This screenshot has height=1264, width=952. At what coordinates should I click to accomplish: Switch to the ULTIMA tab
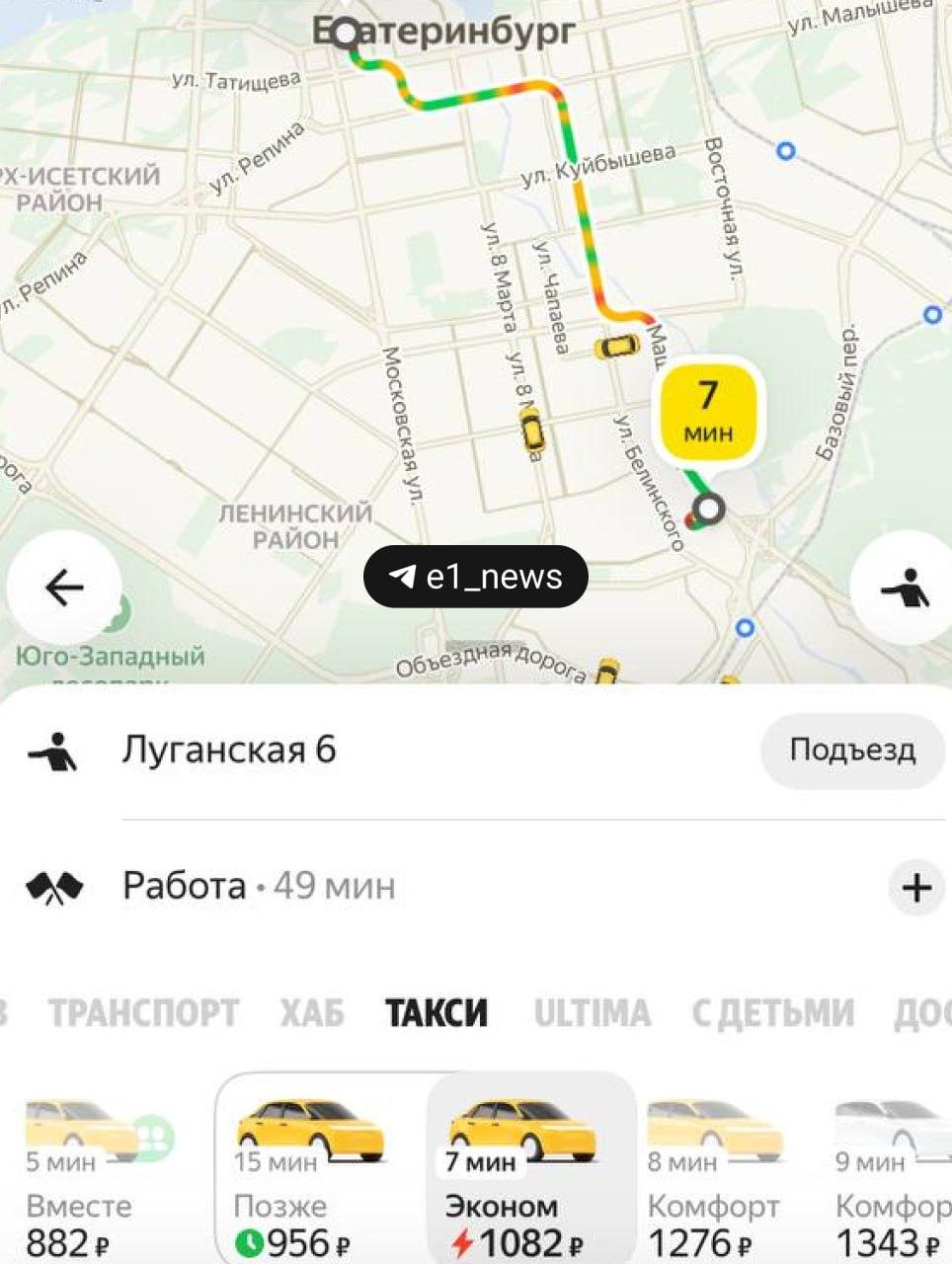[x=592, y=1012]
